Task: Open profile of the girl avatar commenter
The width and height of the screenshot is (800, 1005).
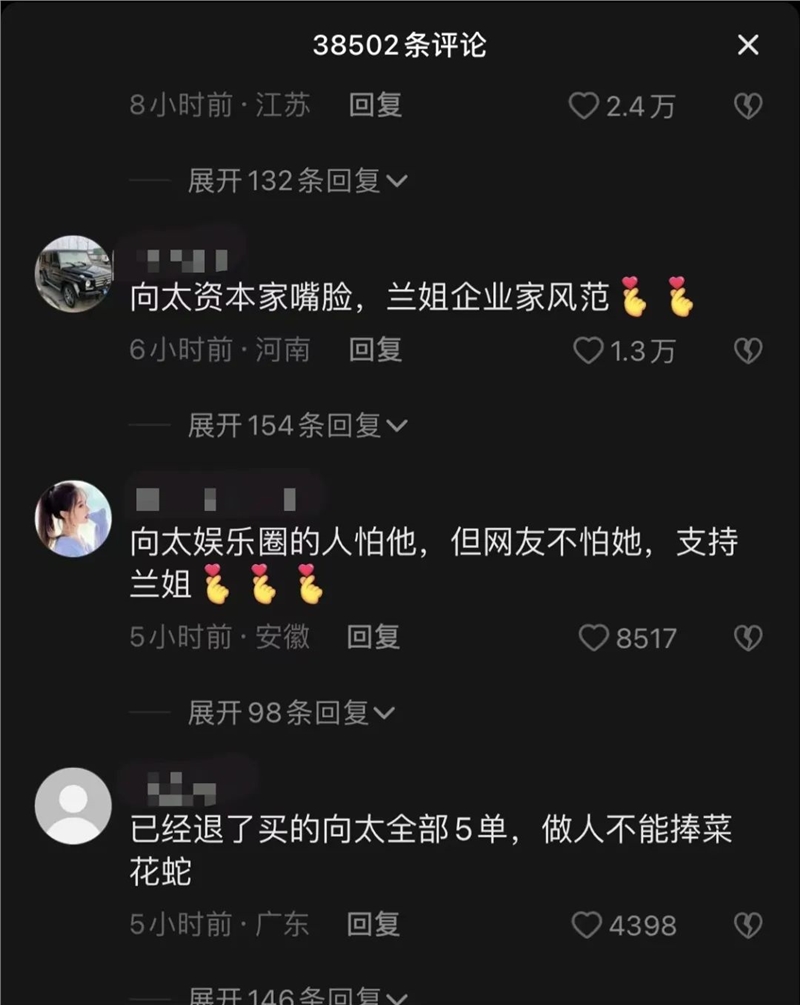Action: pos(73,518)
